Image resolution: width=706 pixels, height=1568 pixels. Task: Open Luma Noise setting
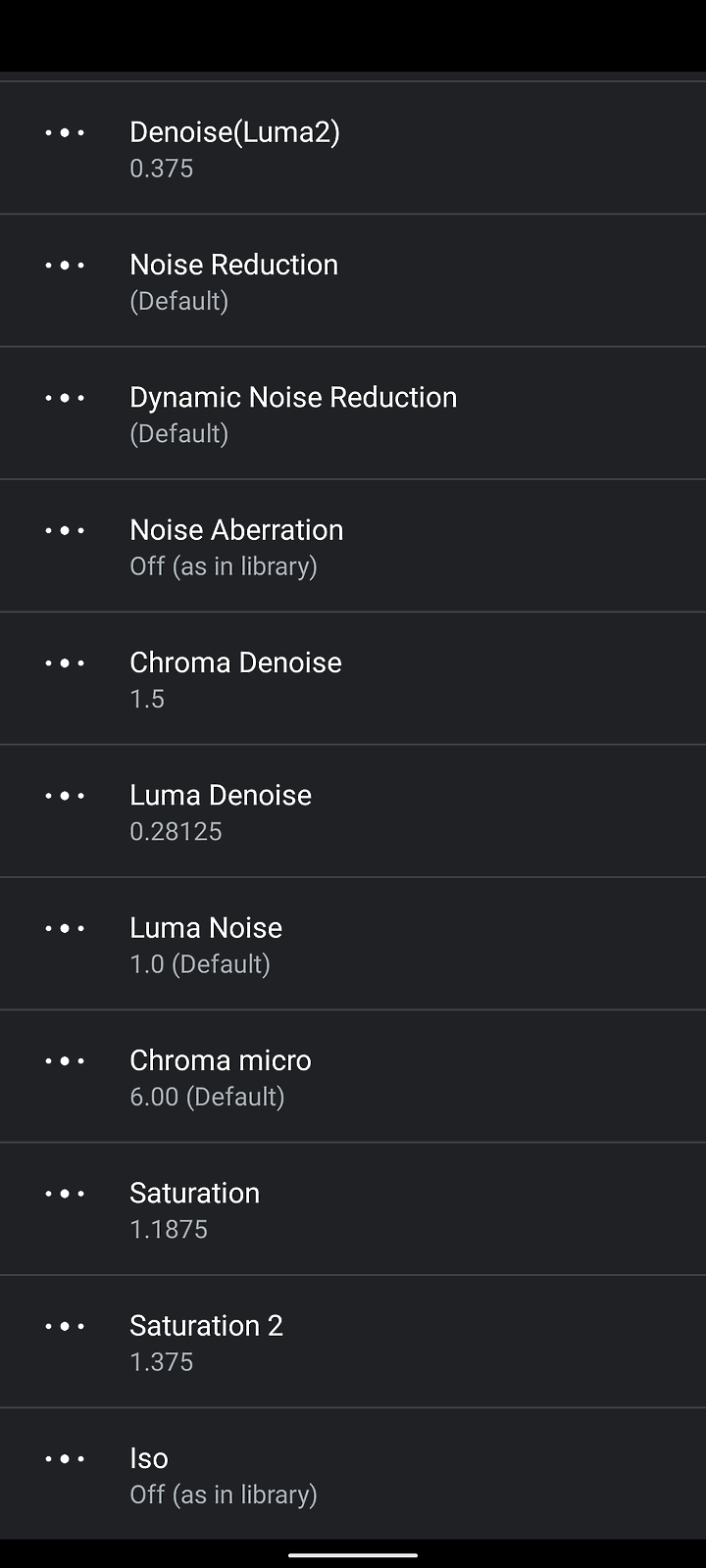(353, 944)
